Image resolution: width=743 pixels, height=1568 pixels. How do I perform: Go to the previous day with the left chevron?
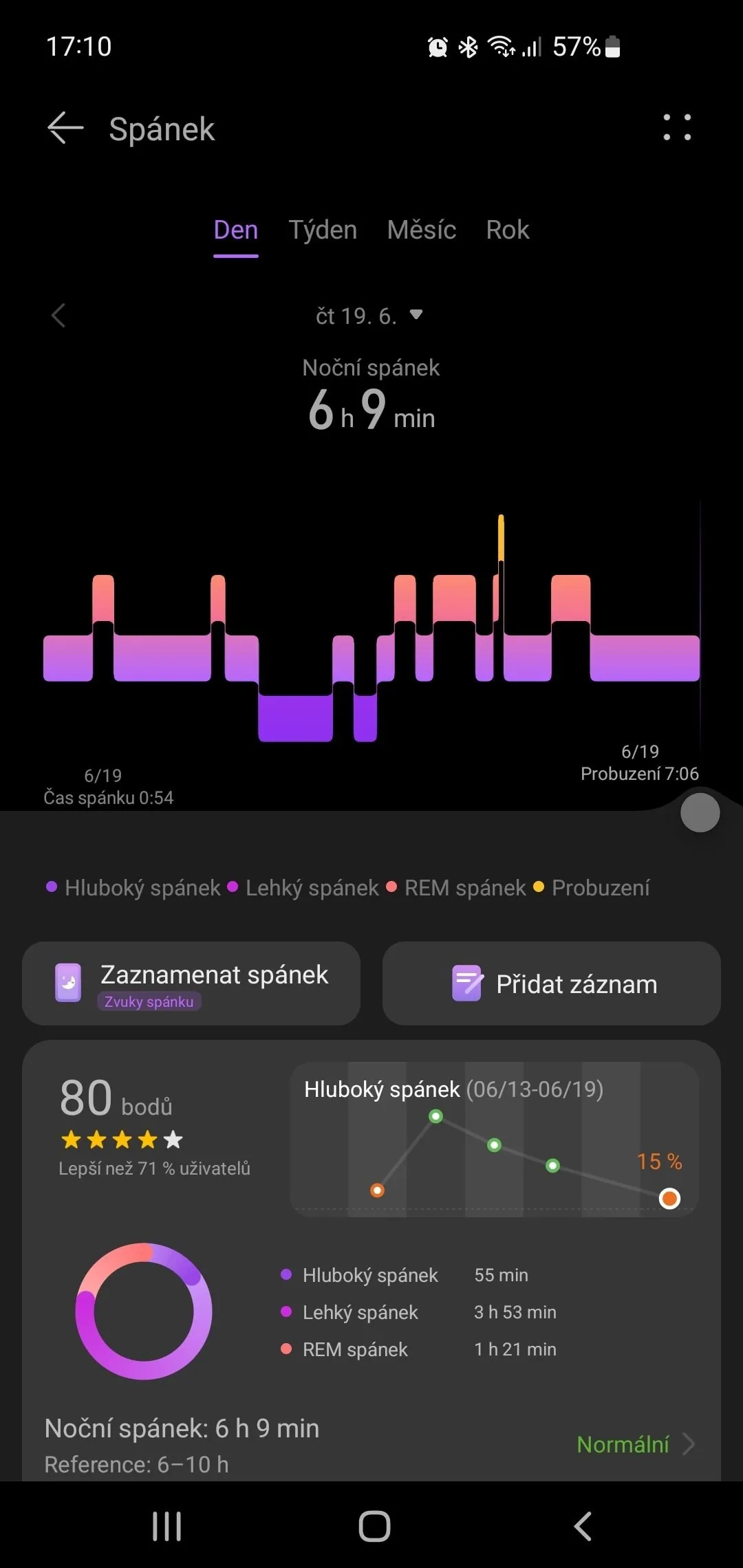(59, 316)
